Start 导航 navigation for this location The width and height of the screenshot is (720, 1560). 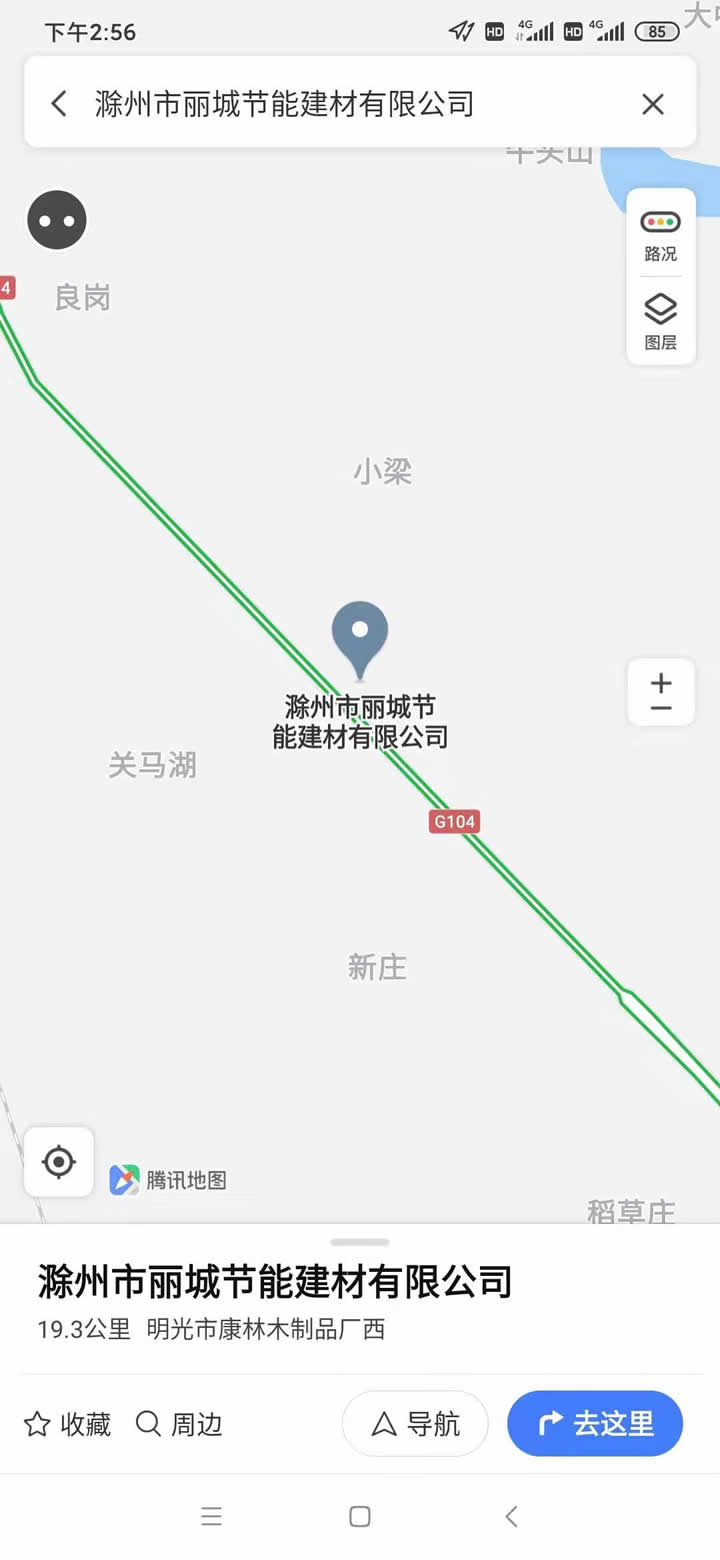point(415,1424)
